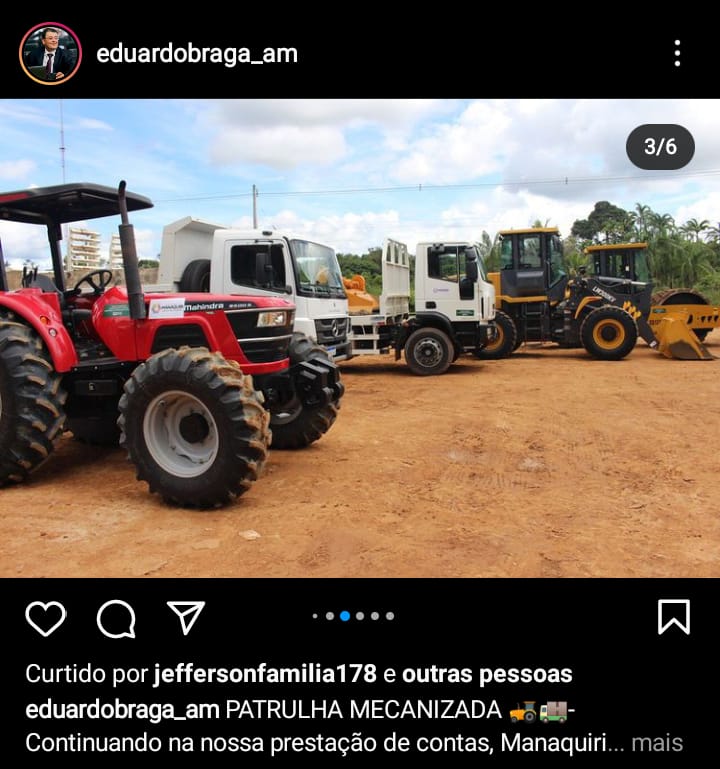This screenshot has width=720, height=769.
Task: Open eduardobraga_am's profile from the caption
Action: click(122, 710)
